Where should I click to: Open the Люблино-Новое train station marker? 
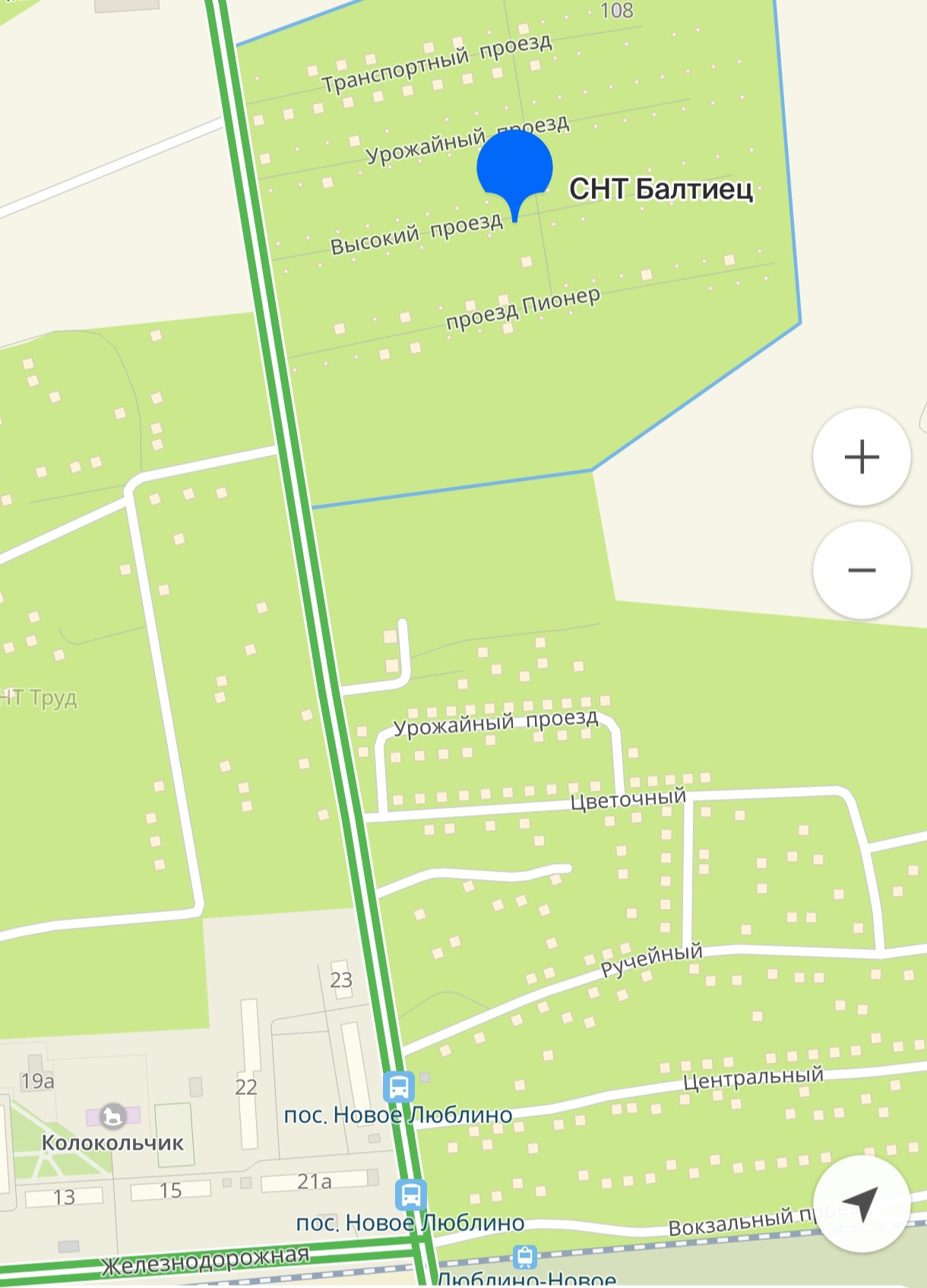[x=524, y=1258]
